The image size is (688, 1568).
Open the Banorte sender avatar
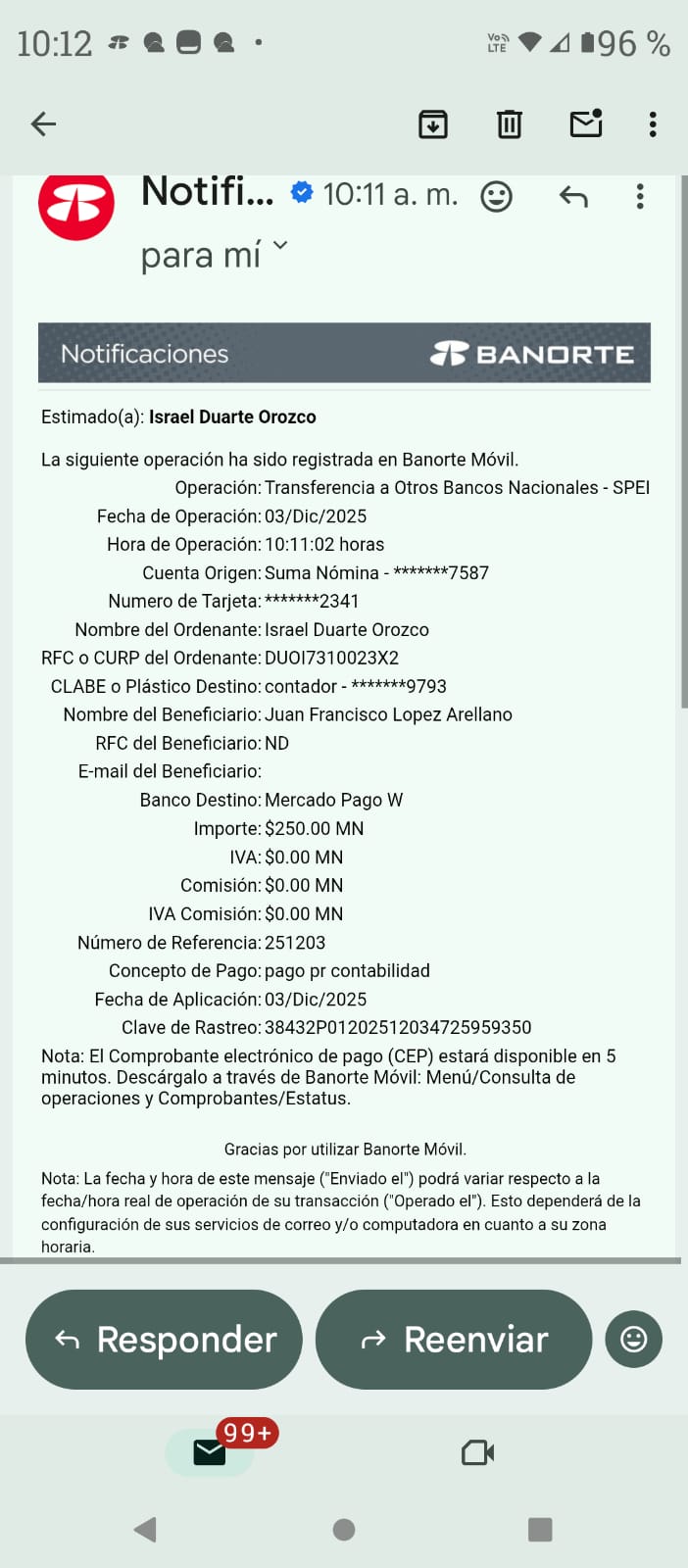tap(76, 205)
